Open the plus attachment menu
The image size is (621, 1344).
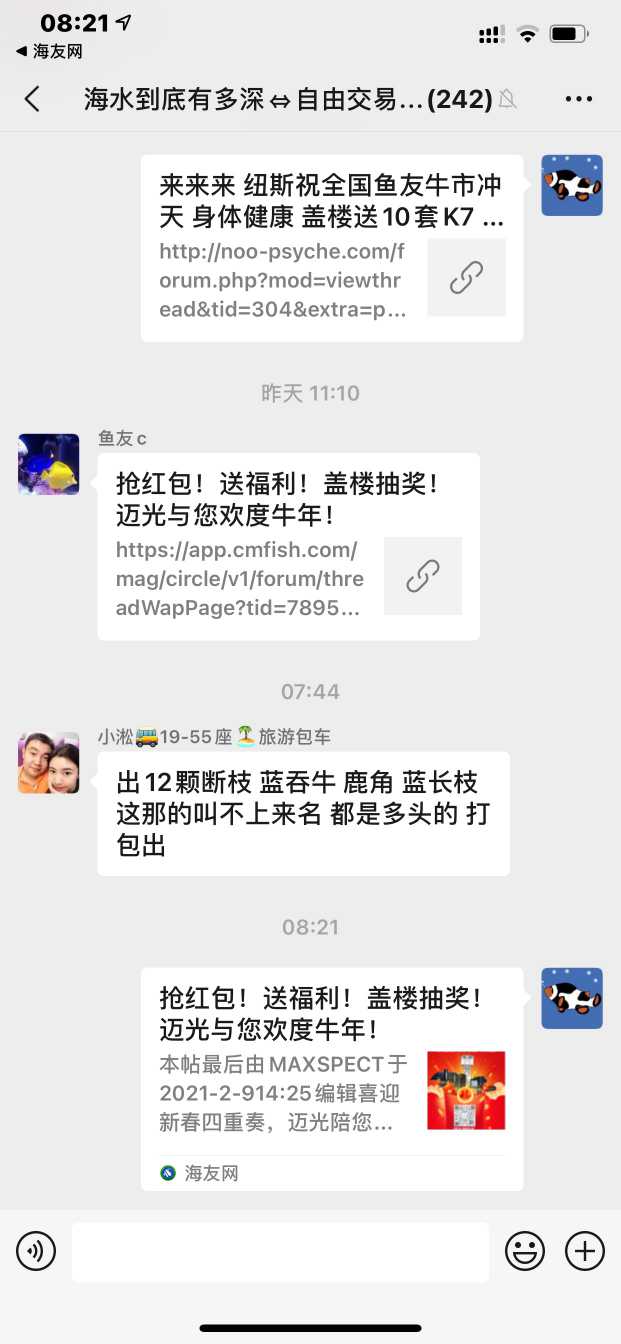click(585, 1251)
